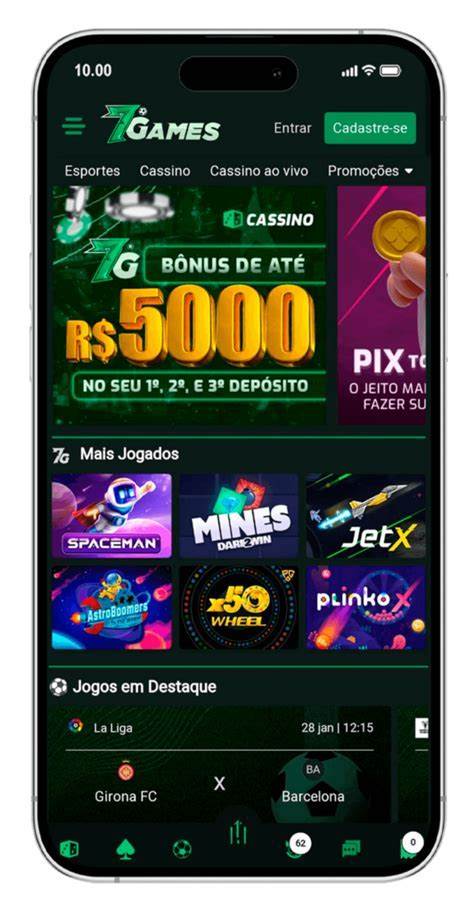Open the Girona FC x Barcelona match

coord(219,764)
